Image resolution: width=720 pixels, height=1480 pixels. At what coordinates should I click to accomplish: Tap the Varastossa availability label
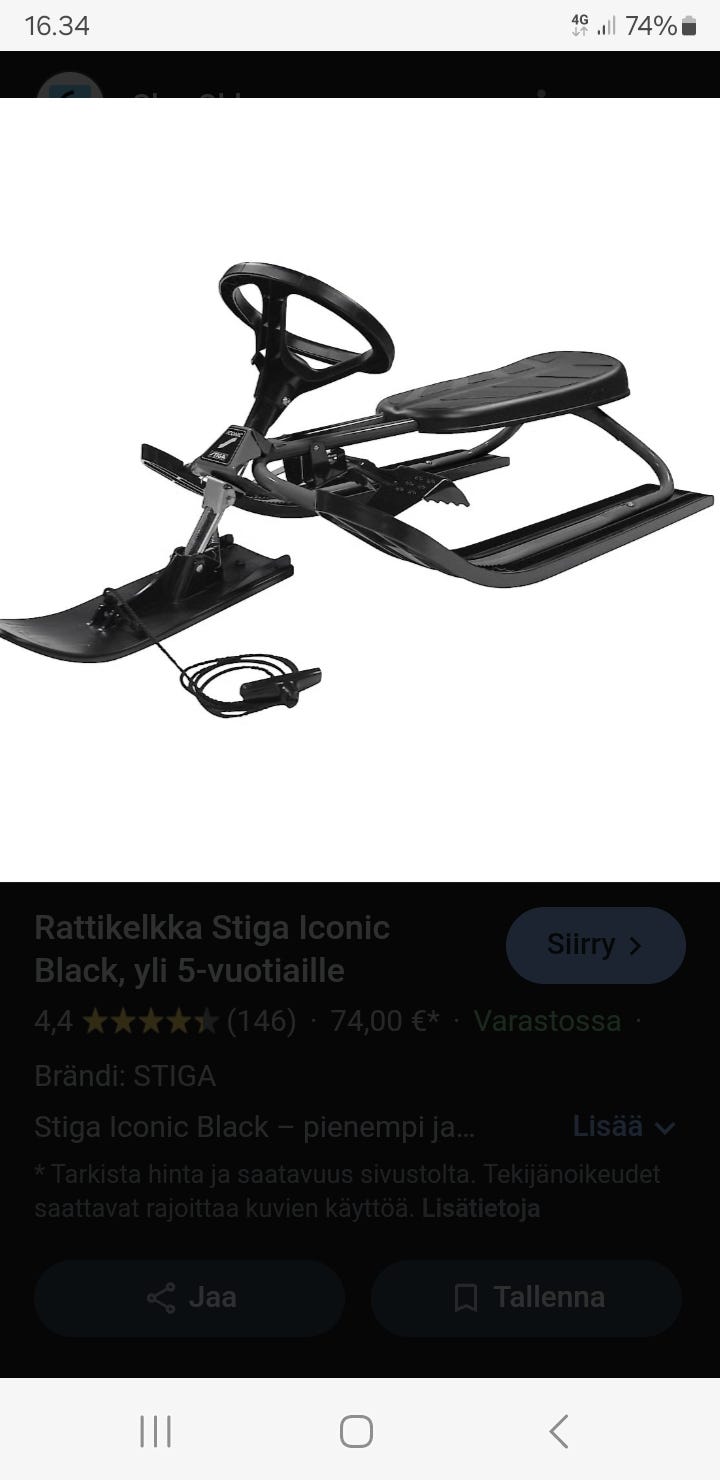[x=547, y=1021]
